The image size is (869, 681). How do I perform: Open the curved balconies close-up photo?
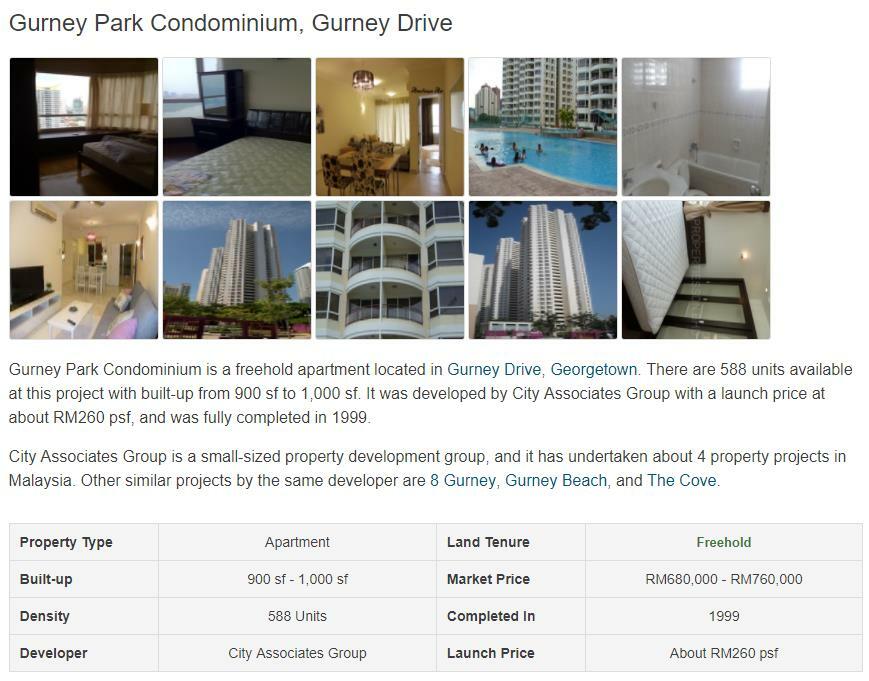click(x=390, y=270)
